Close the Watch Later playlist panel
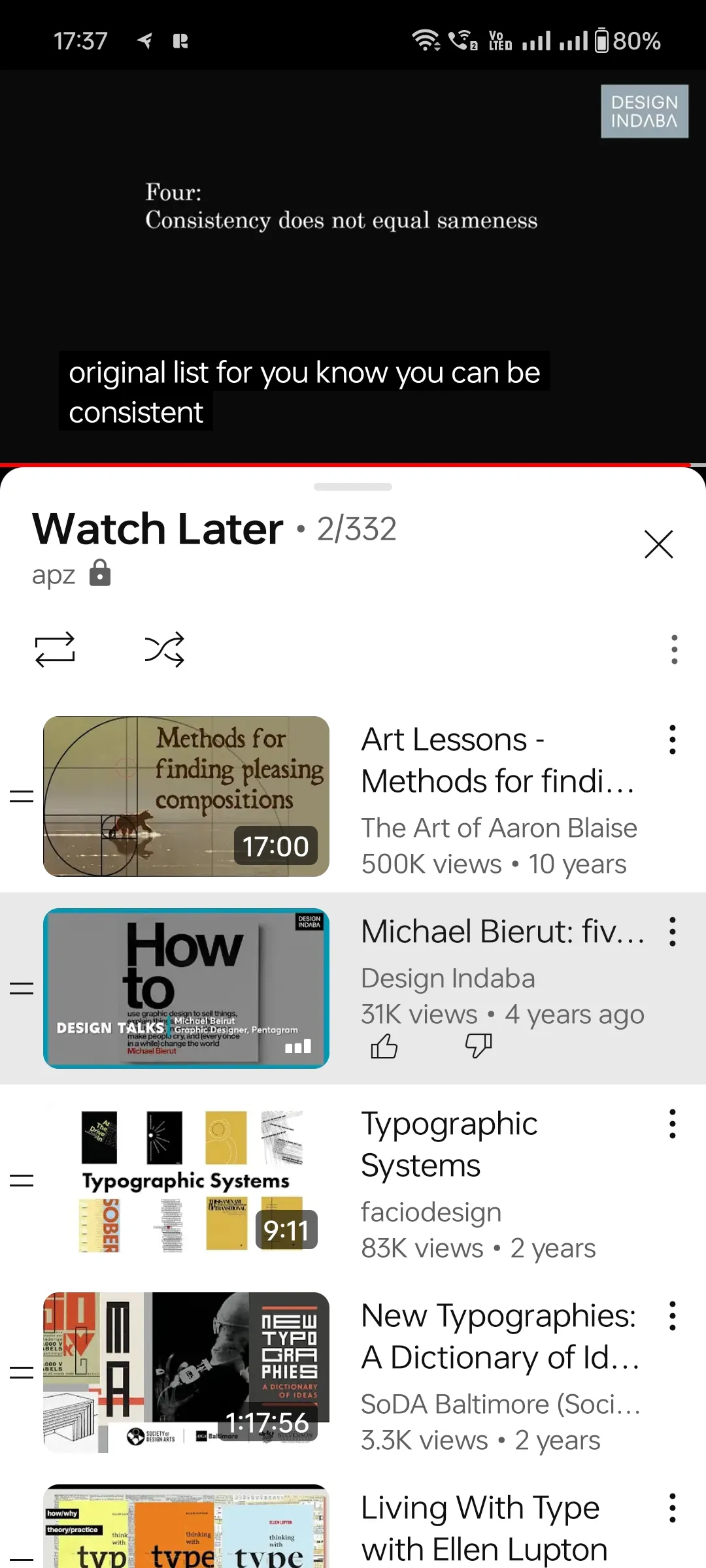The height and width of the screenshot is (1568, 706). (x=658, y=544)
